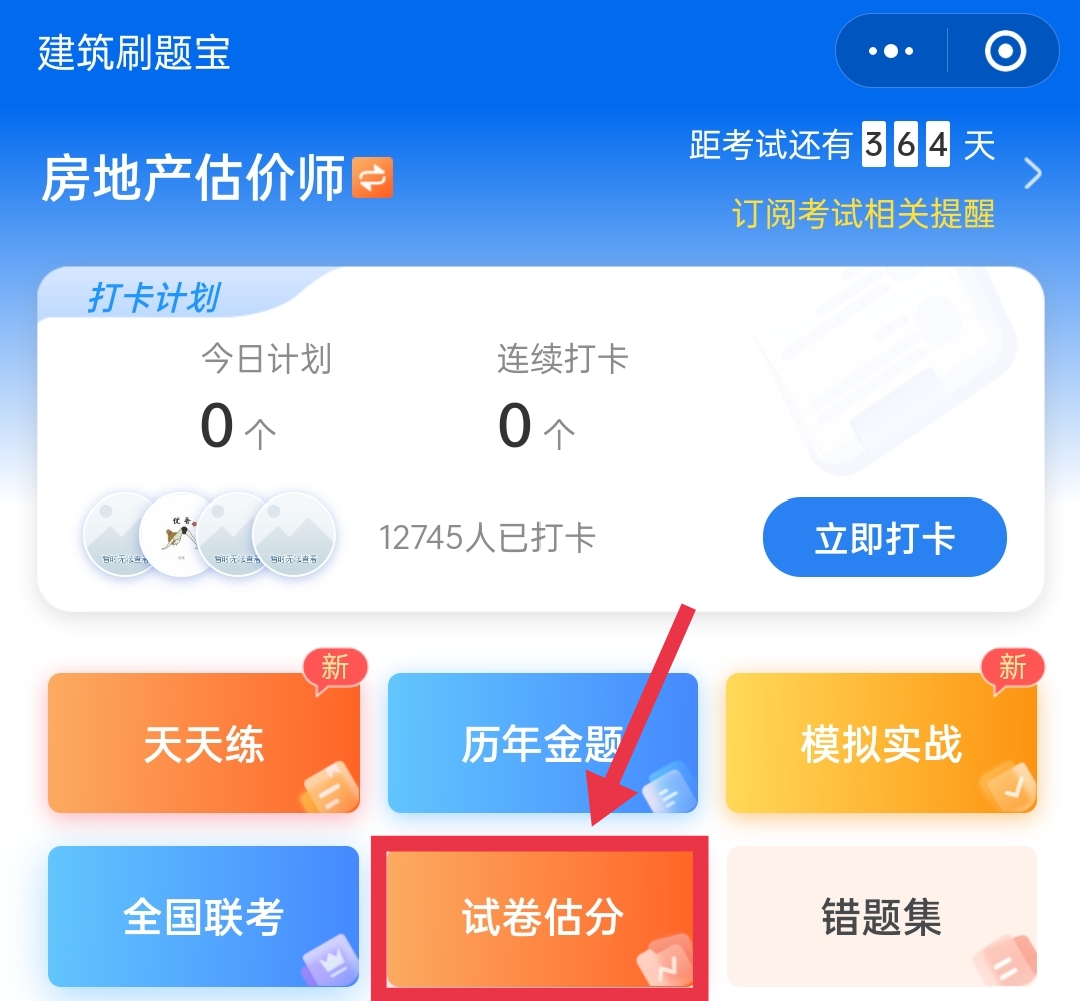Tap 立即打卡 to check in now
Viewport: 1080px width, 1001px height.
click(884, 538)
